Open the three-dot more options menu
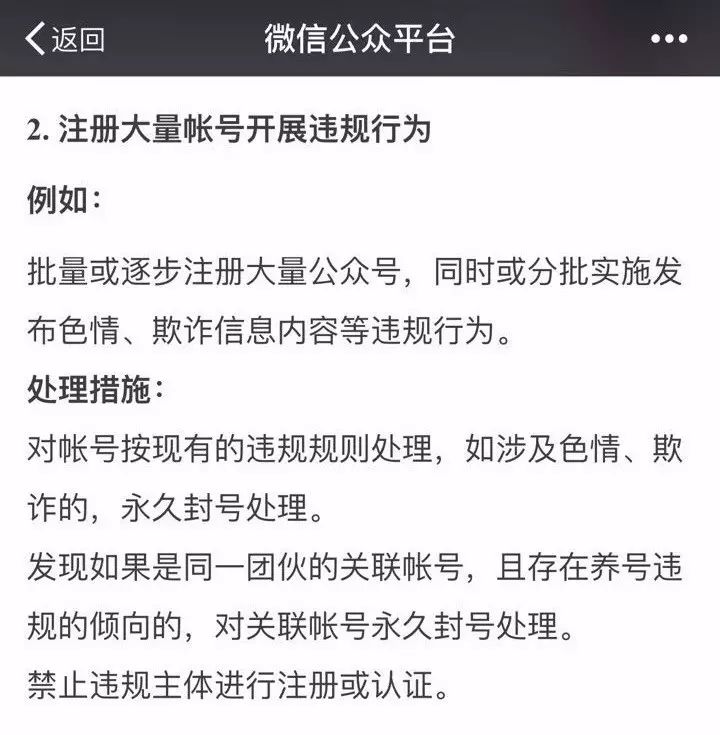720x735 pixels. pyautogui.click(x=668, y=39)
